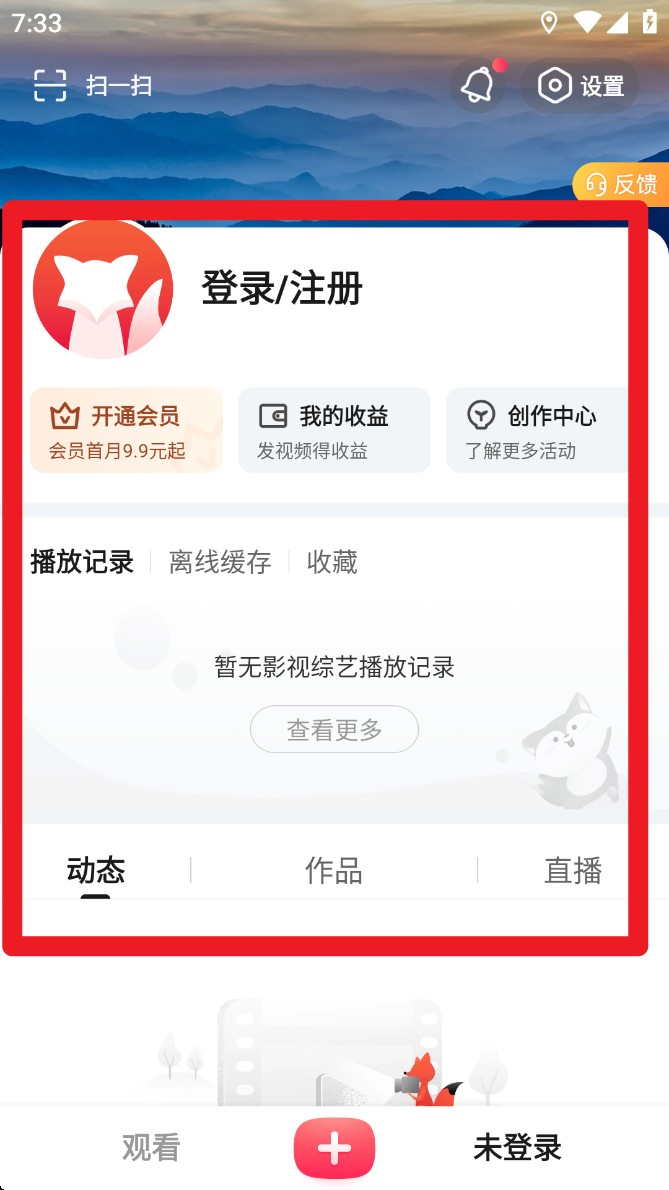The height and width of the screenshot is (1190, 669).
Task: Tap the fox profile avatar
Action: pos(102,288)
